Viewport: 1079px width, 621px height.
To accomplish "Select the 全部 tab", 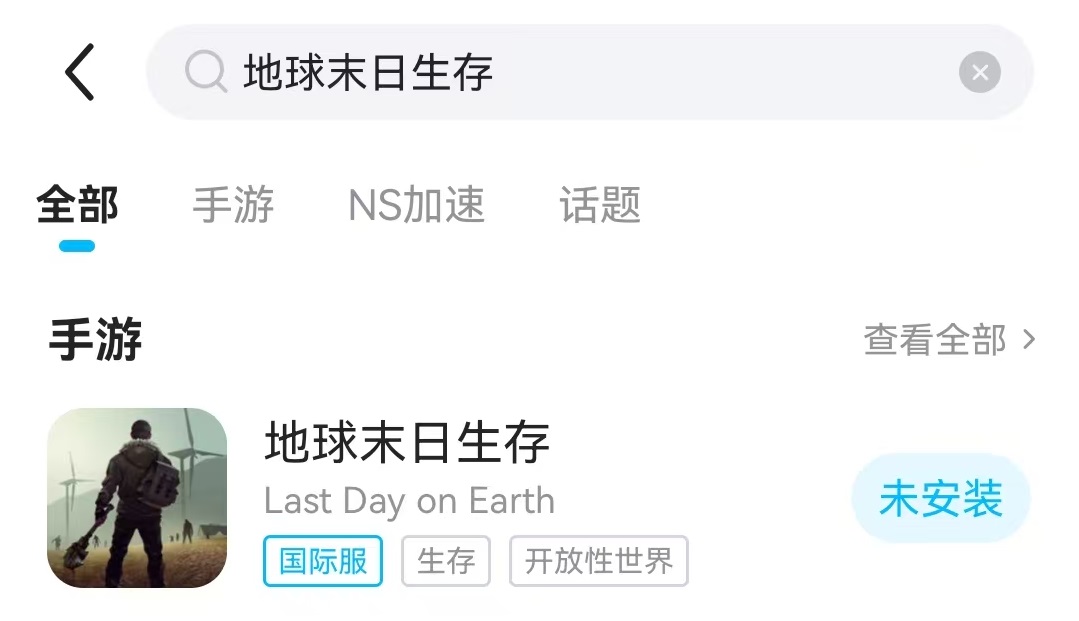I will click(77, 206).
